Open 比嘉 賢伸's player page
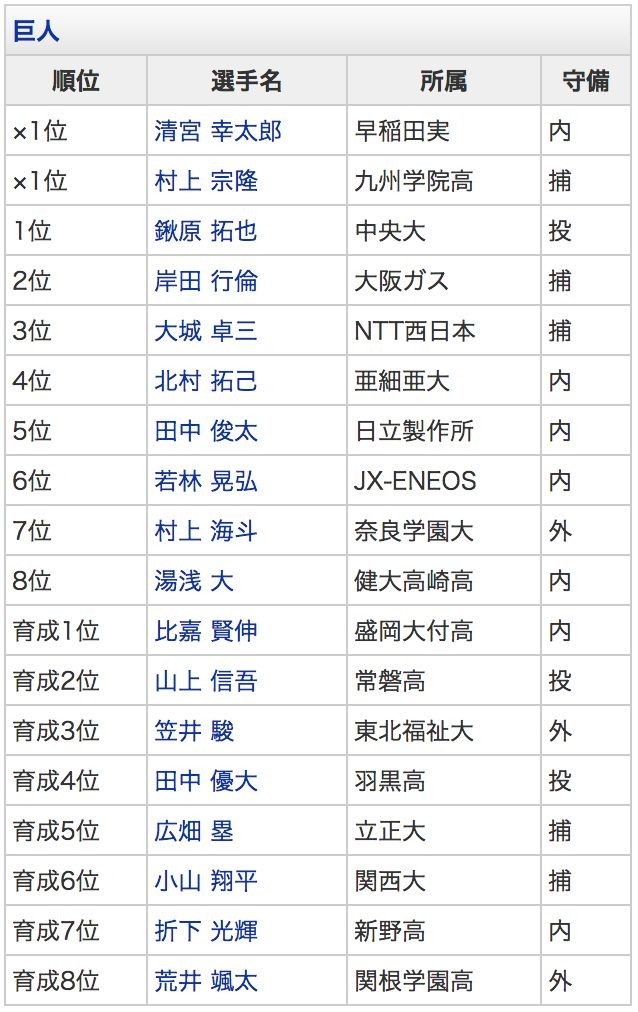 (206, 632)
